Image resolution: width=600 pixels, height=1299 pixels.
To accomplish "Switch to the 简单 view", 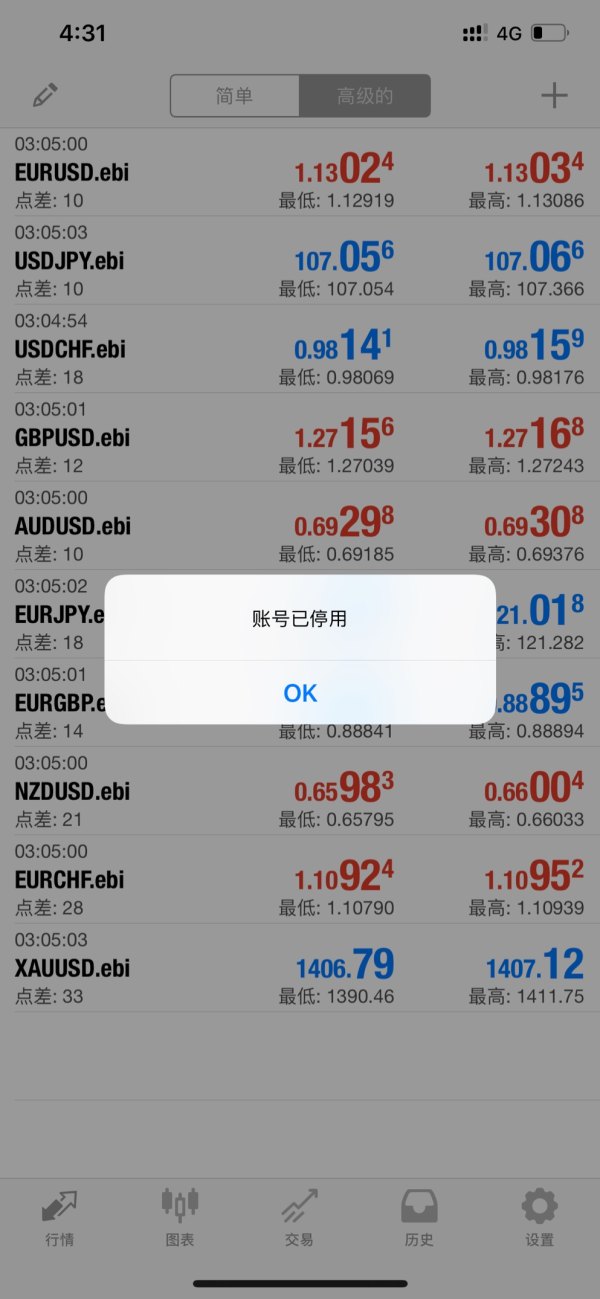I will point(235,96).
